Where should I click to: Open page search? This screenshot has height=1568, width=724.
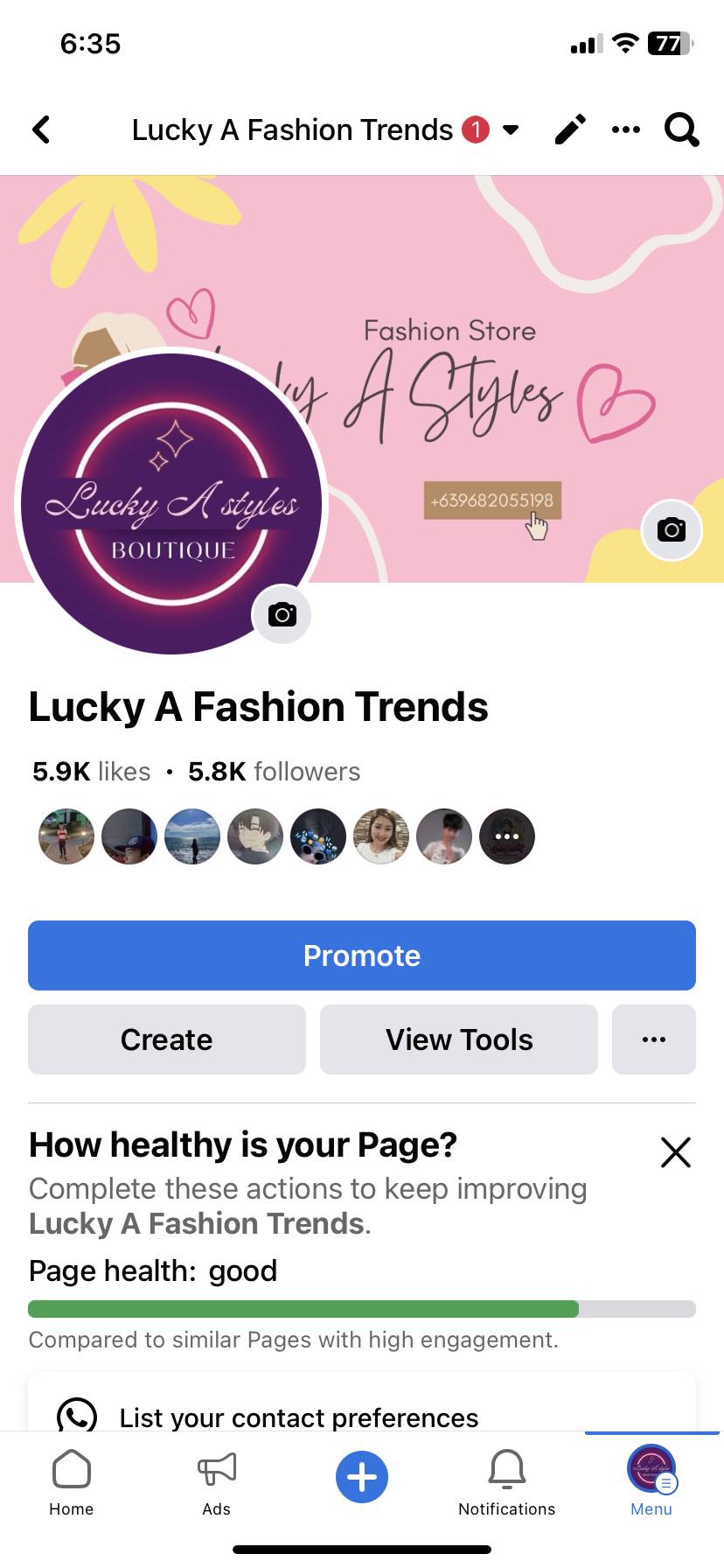(681, 130)
